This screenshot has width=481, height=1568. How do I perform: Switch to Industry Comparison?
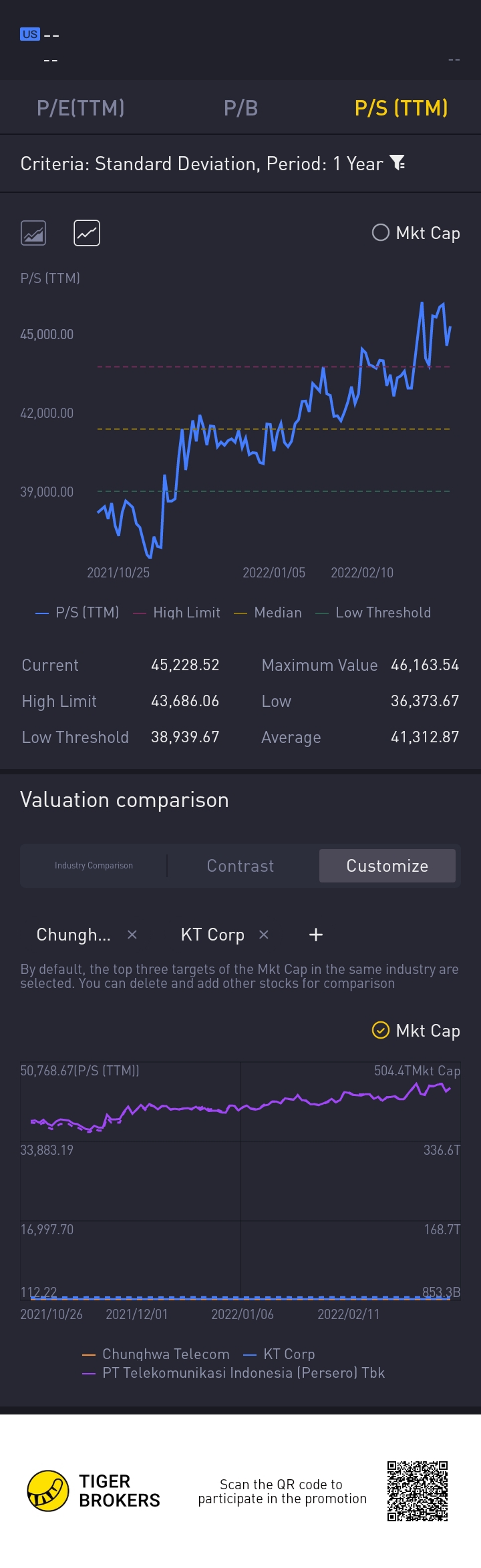tap(94, 865)
